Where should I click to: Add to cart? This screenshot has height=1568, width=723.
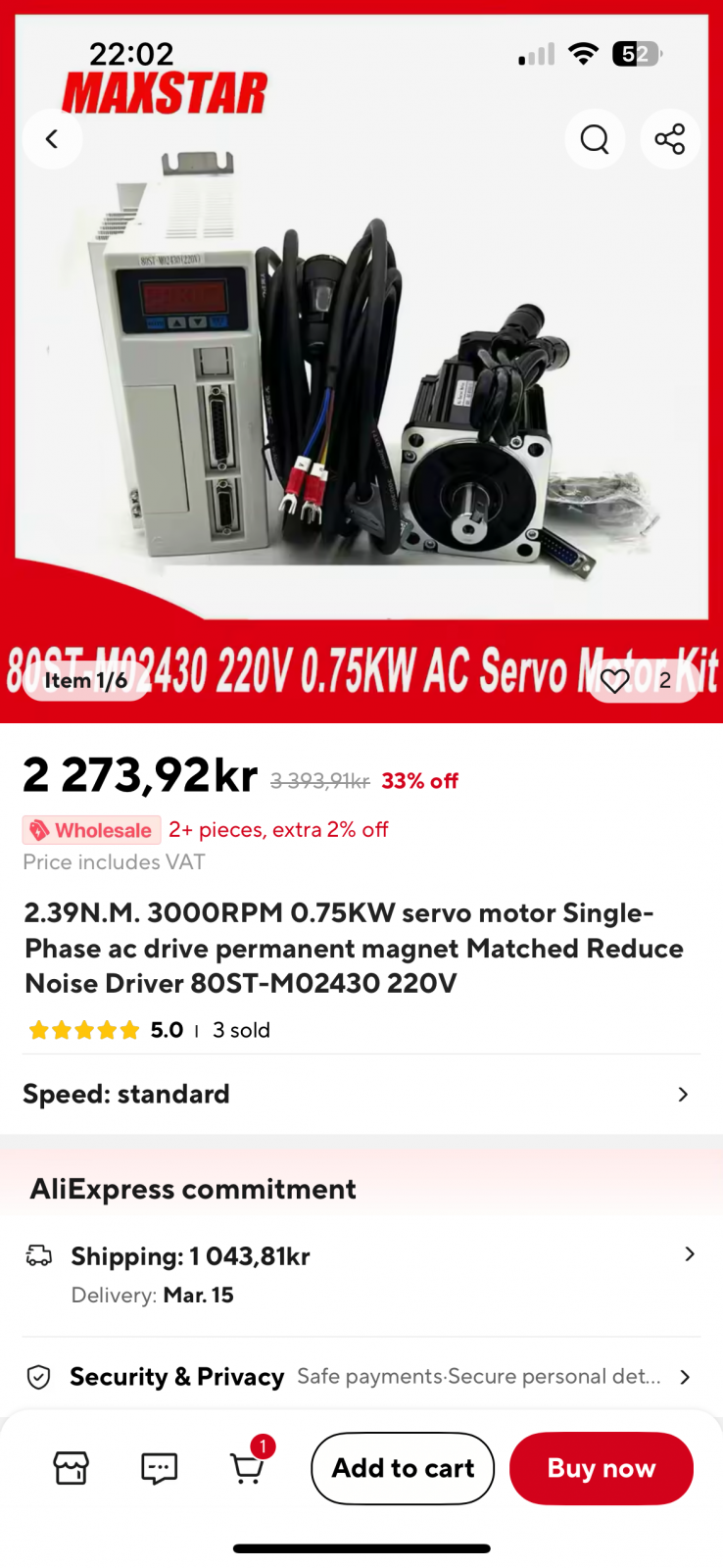pyautogui.click(x=403, y=1468)
